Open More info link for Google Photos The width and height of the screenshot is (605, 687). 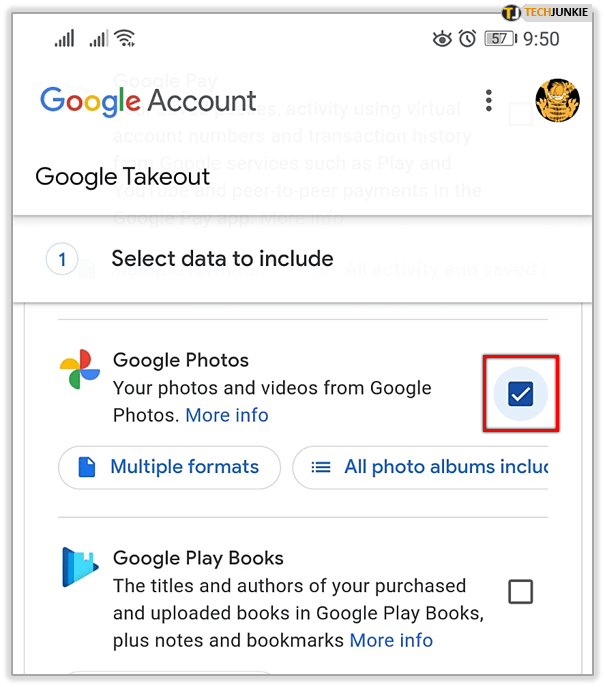click(x=227, y=414)
